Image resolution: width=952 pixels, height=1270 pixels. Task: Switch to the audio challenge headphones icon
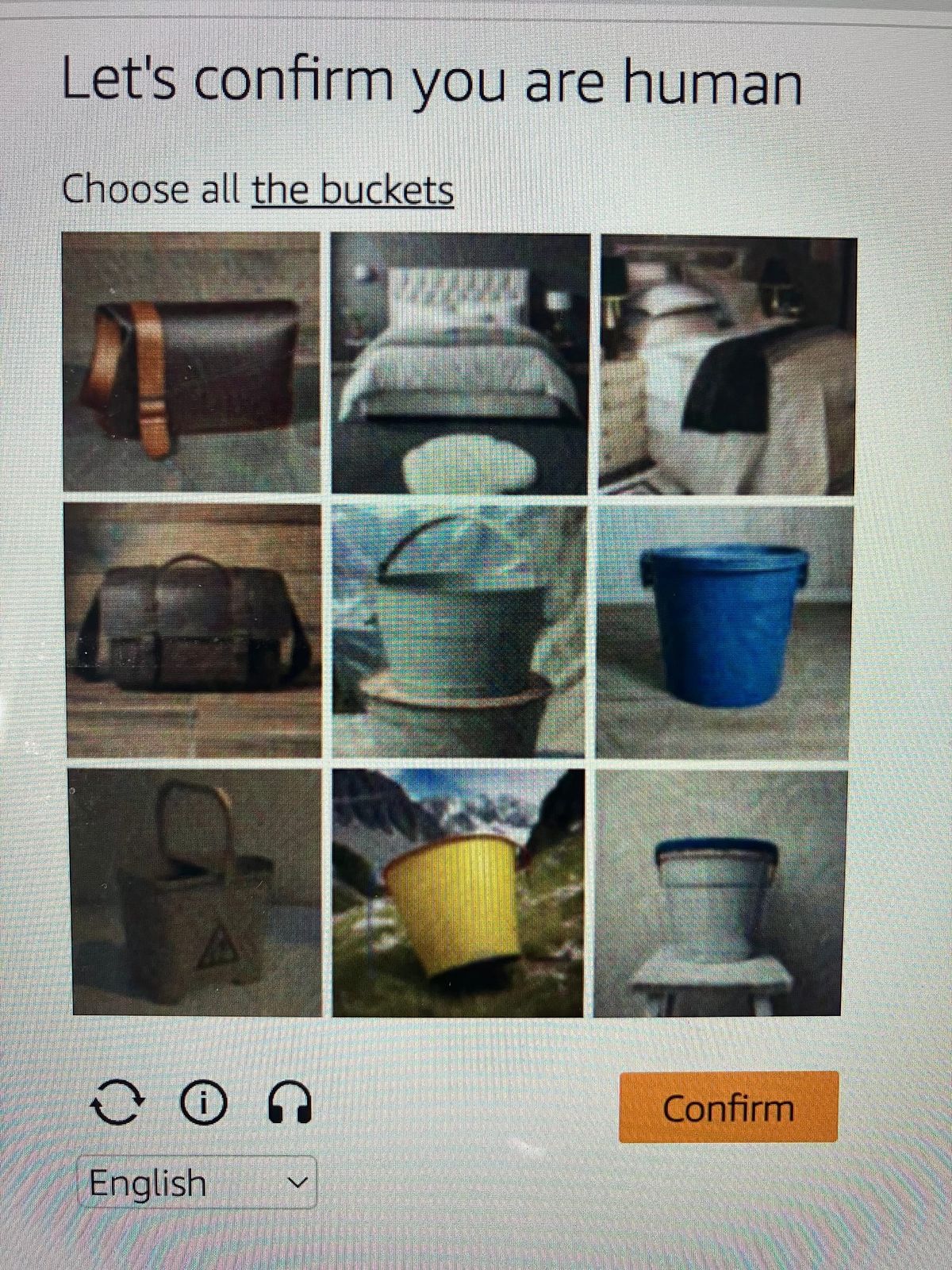290,1104
